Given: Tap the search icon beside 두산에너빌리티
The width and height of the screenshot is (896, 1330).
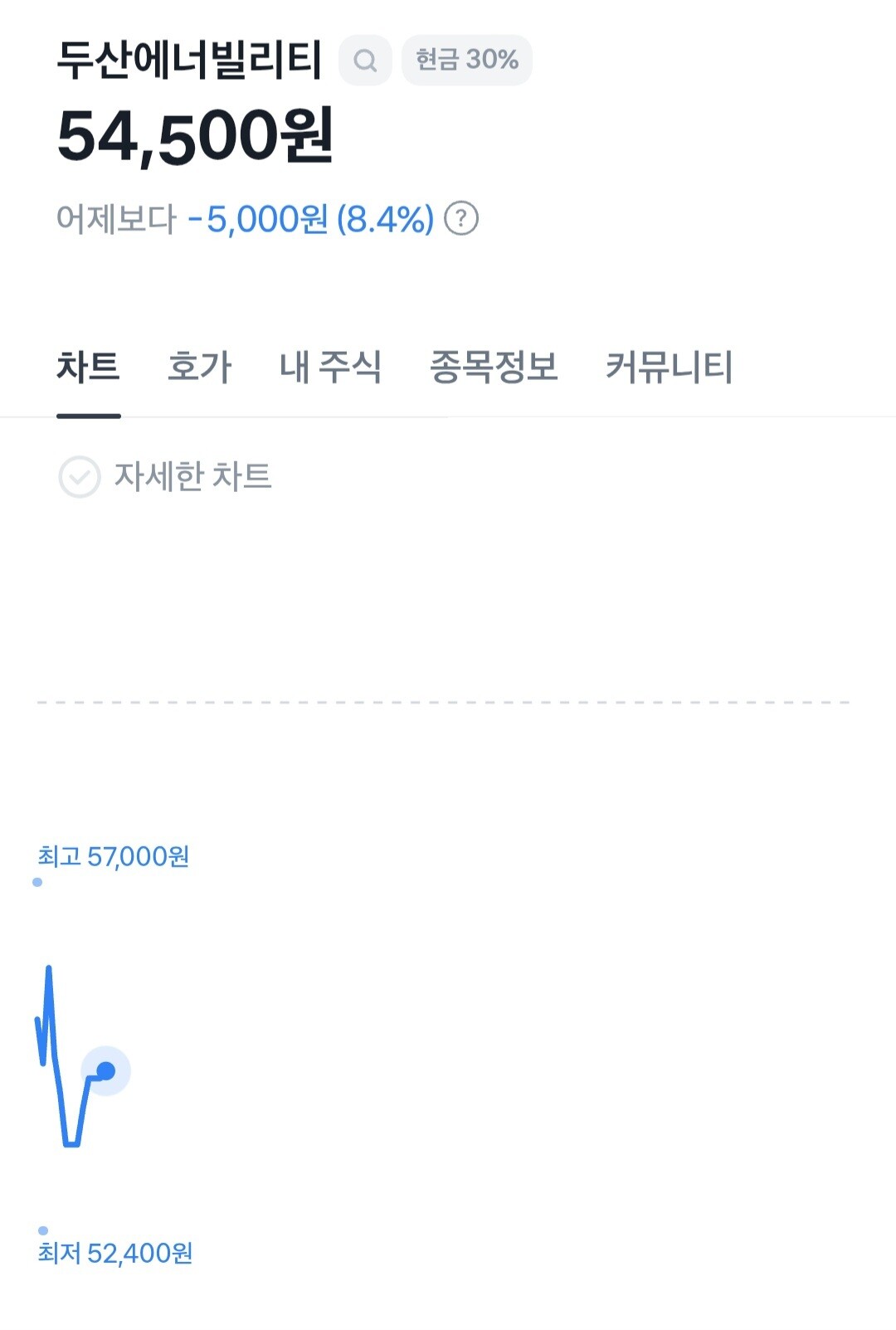Looking at the screenshot, I should 365,60.
